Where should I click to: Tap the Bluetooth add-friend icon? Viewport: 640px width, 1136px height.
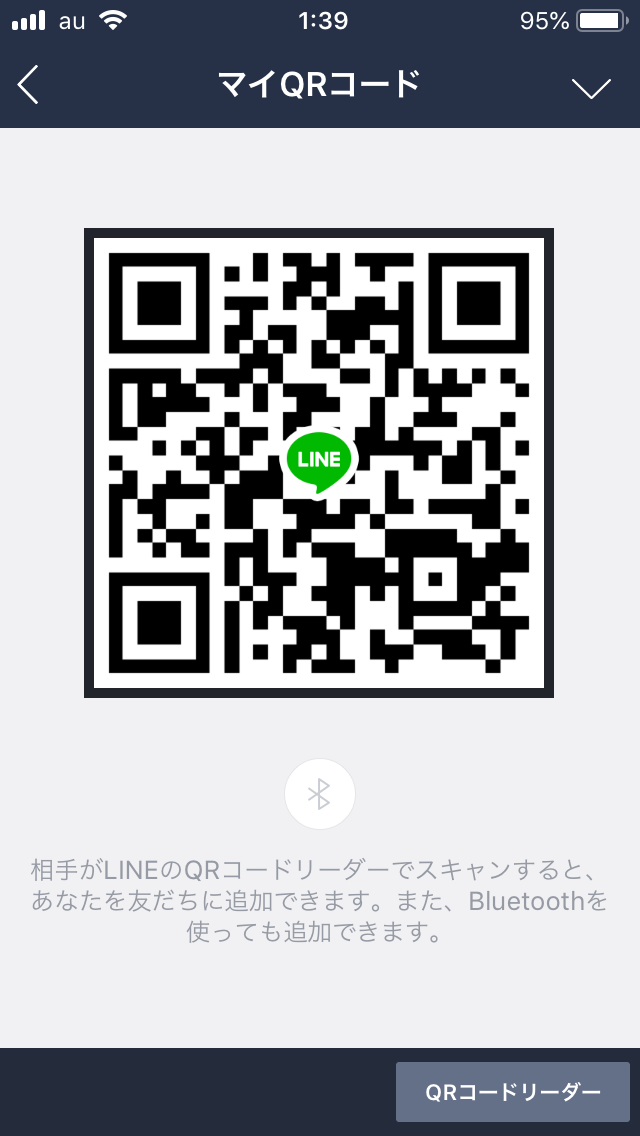tap(319, 794)
